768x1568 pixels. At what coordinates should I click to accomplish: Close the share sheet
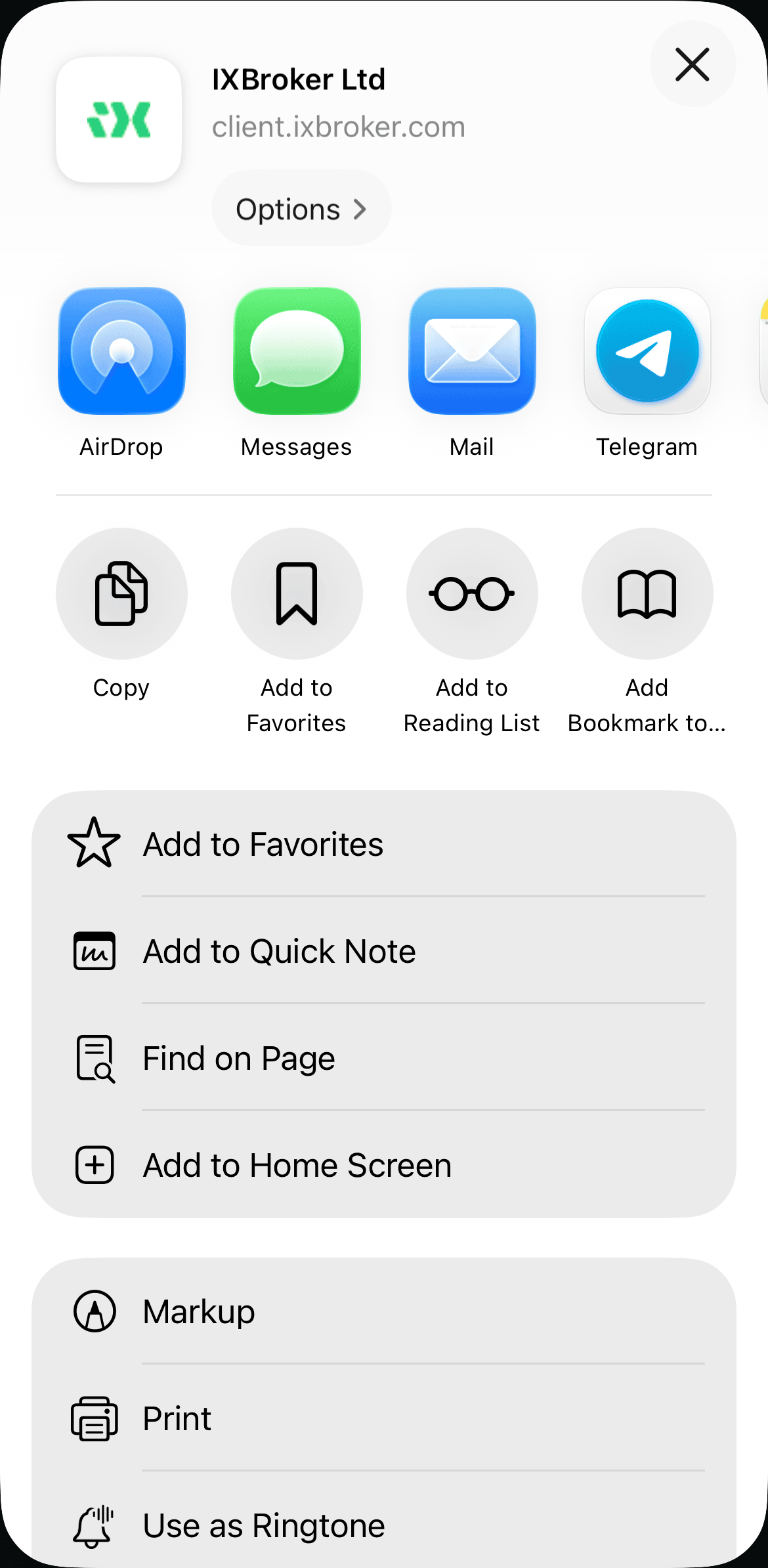tap(693, 64)
